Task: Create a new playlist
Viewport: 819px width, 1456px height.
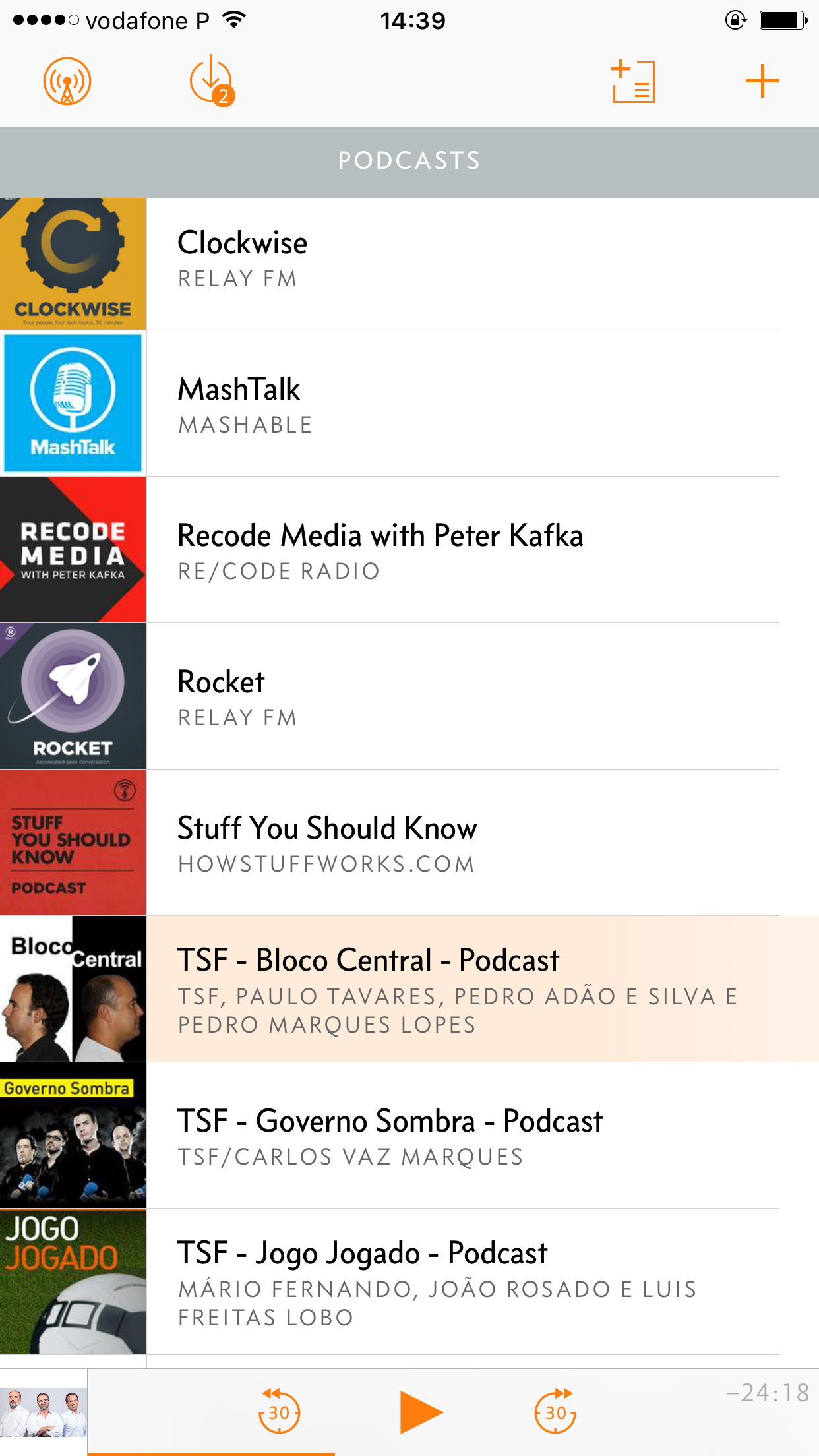Action: (633, 82)
